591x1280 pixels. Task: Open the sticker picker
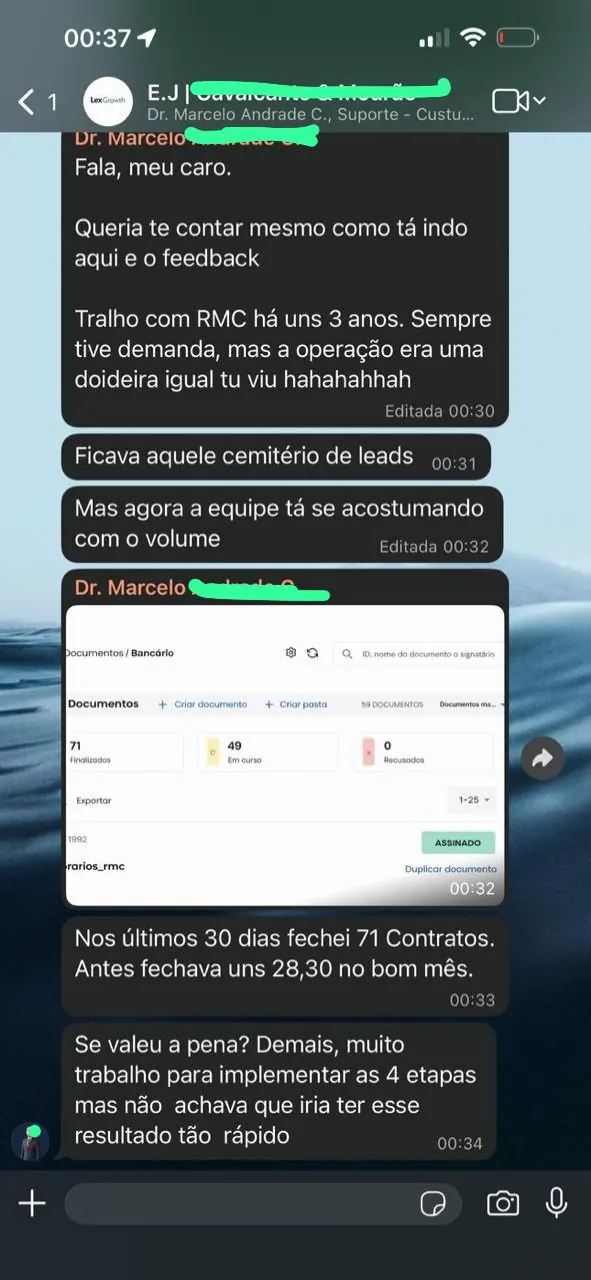pos(433,1204)
